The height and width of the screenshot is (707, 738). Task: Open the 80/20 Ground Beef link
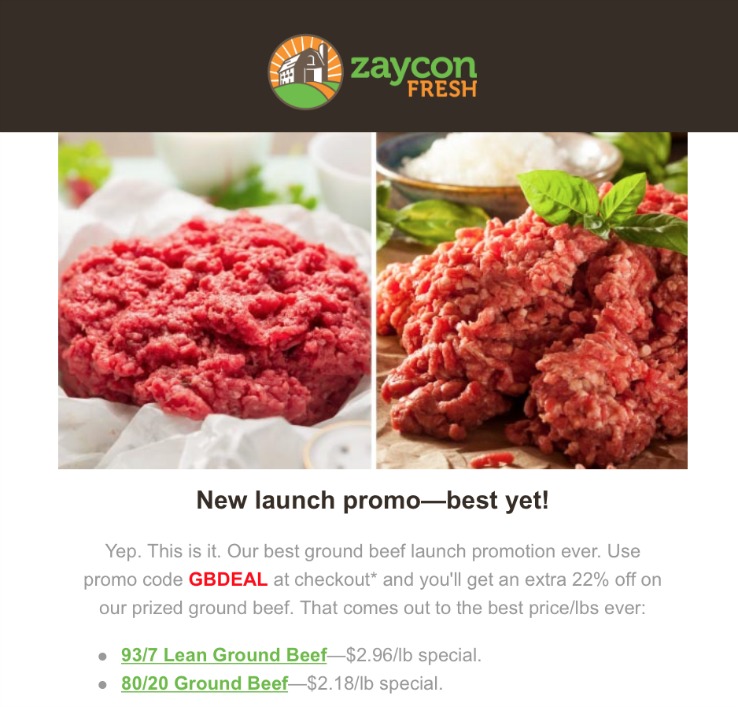pyautogui.click(x=204, y=684)
